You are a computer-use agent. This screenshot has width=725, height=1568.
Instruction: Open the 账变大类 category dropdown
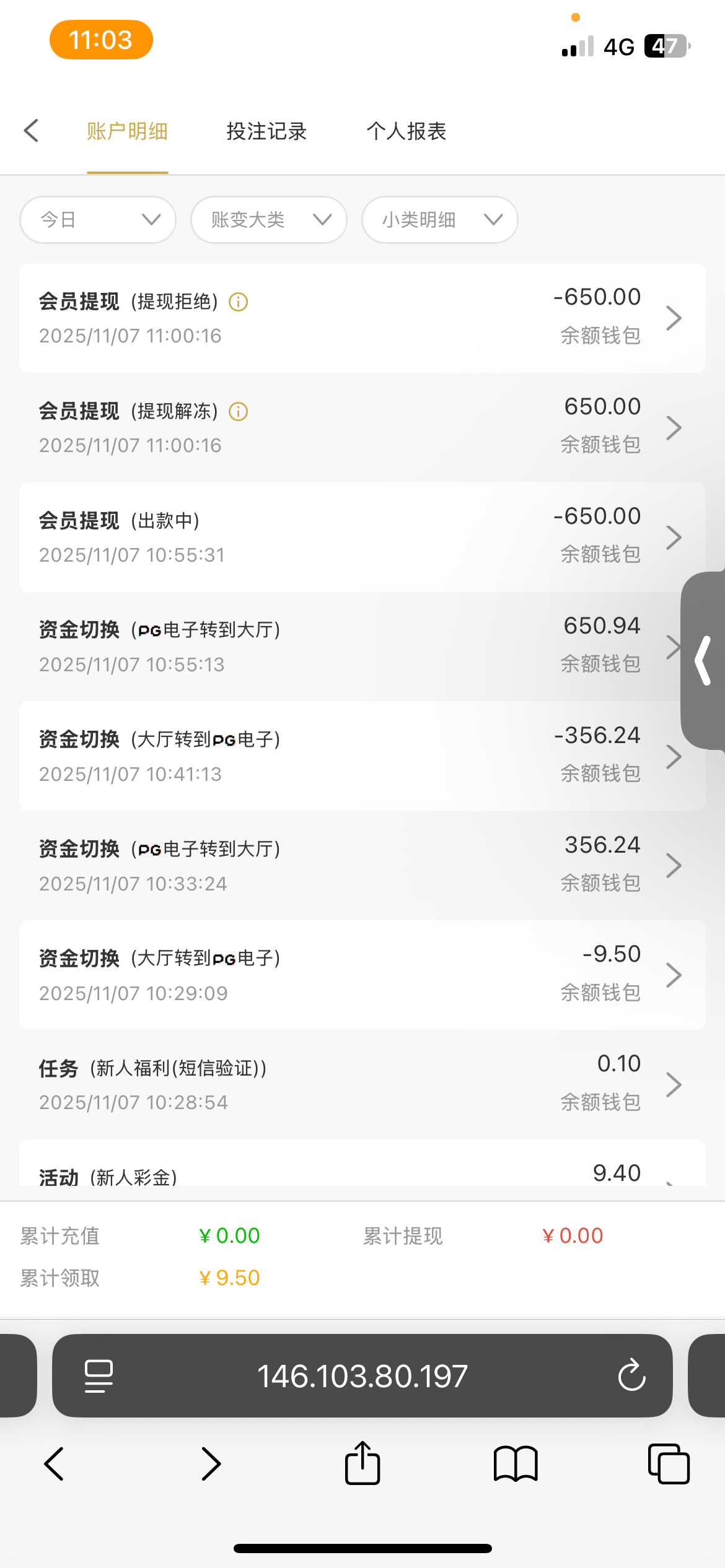click(268, 220)
